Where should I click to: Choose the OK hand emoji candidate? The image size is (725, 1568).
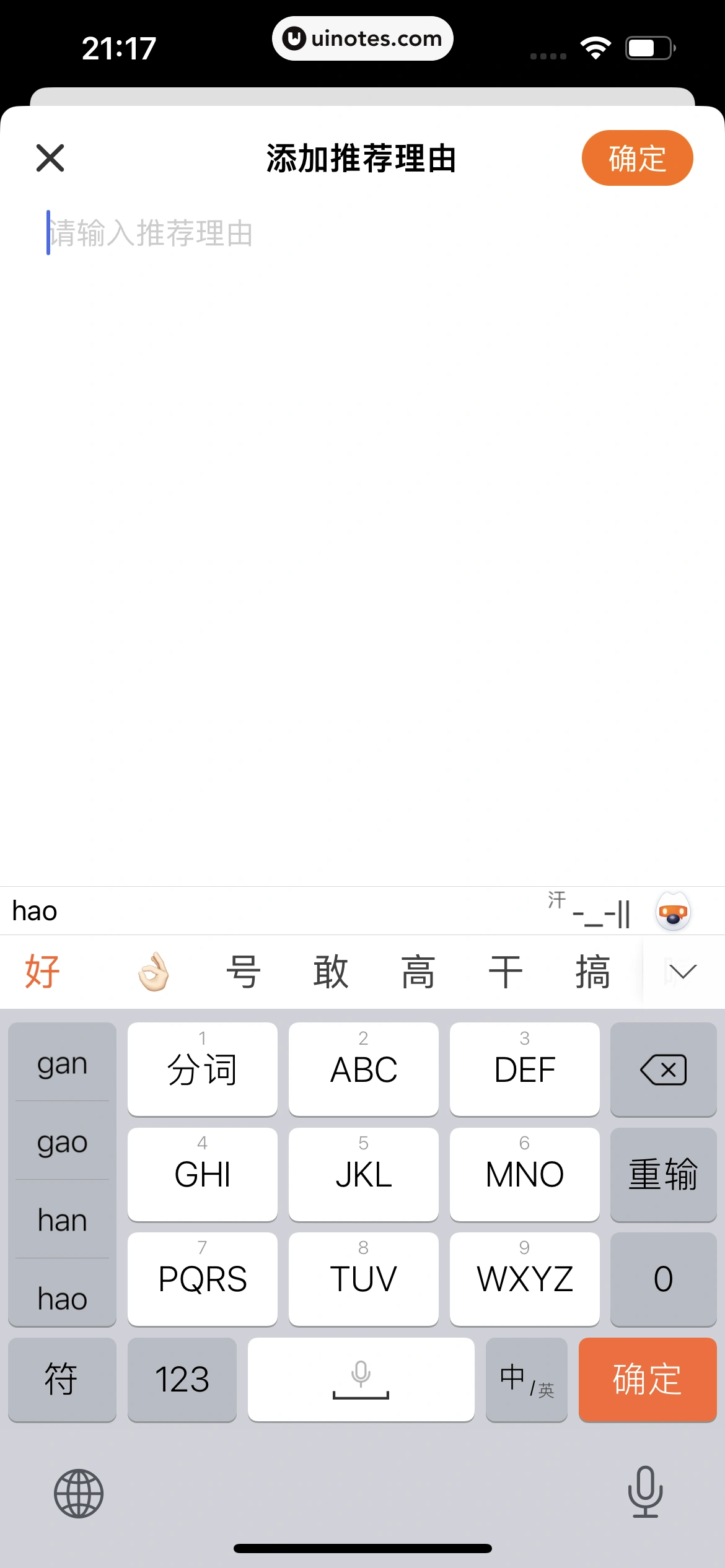coord(153,972)
